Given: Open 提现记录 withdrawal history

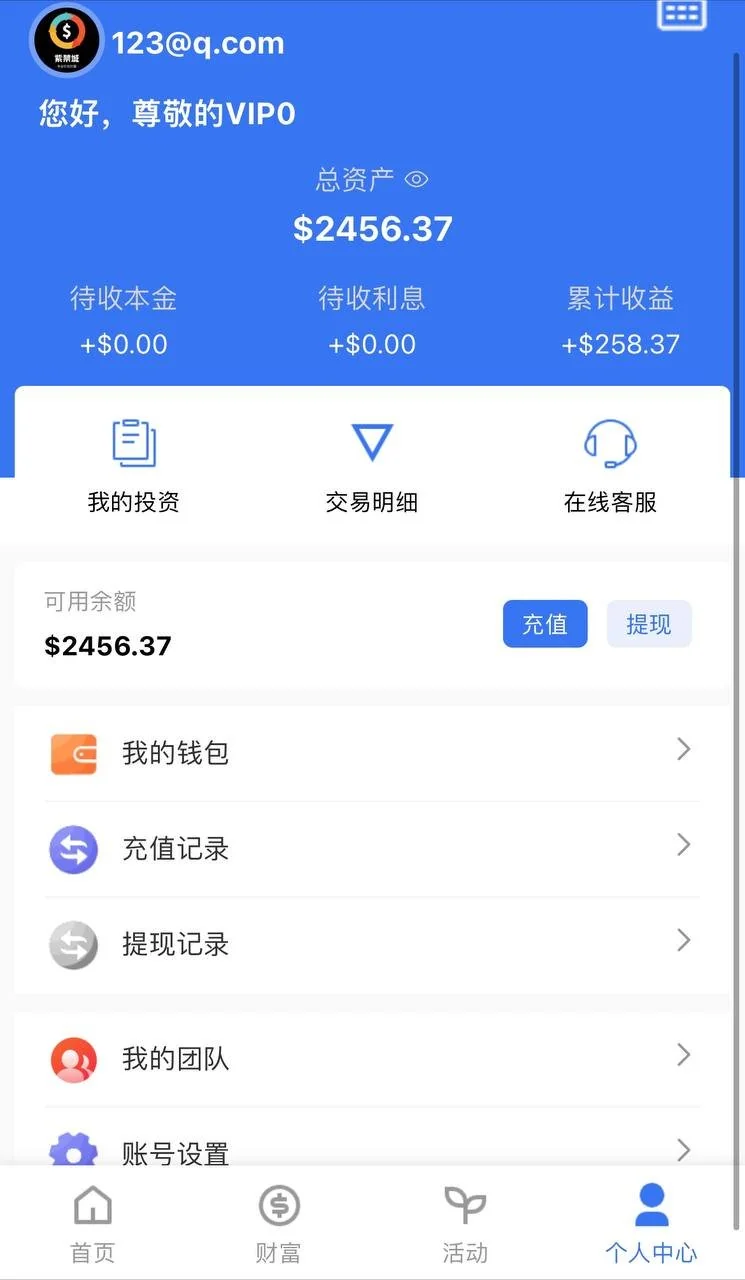Looking at the screenshot, I should point(372,943).
